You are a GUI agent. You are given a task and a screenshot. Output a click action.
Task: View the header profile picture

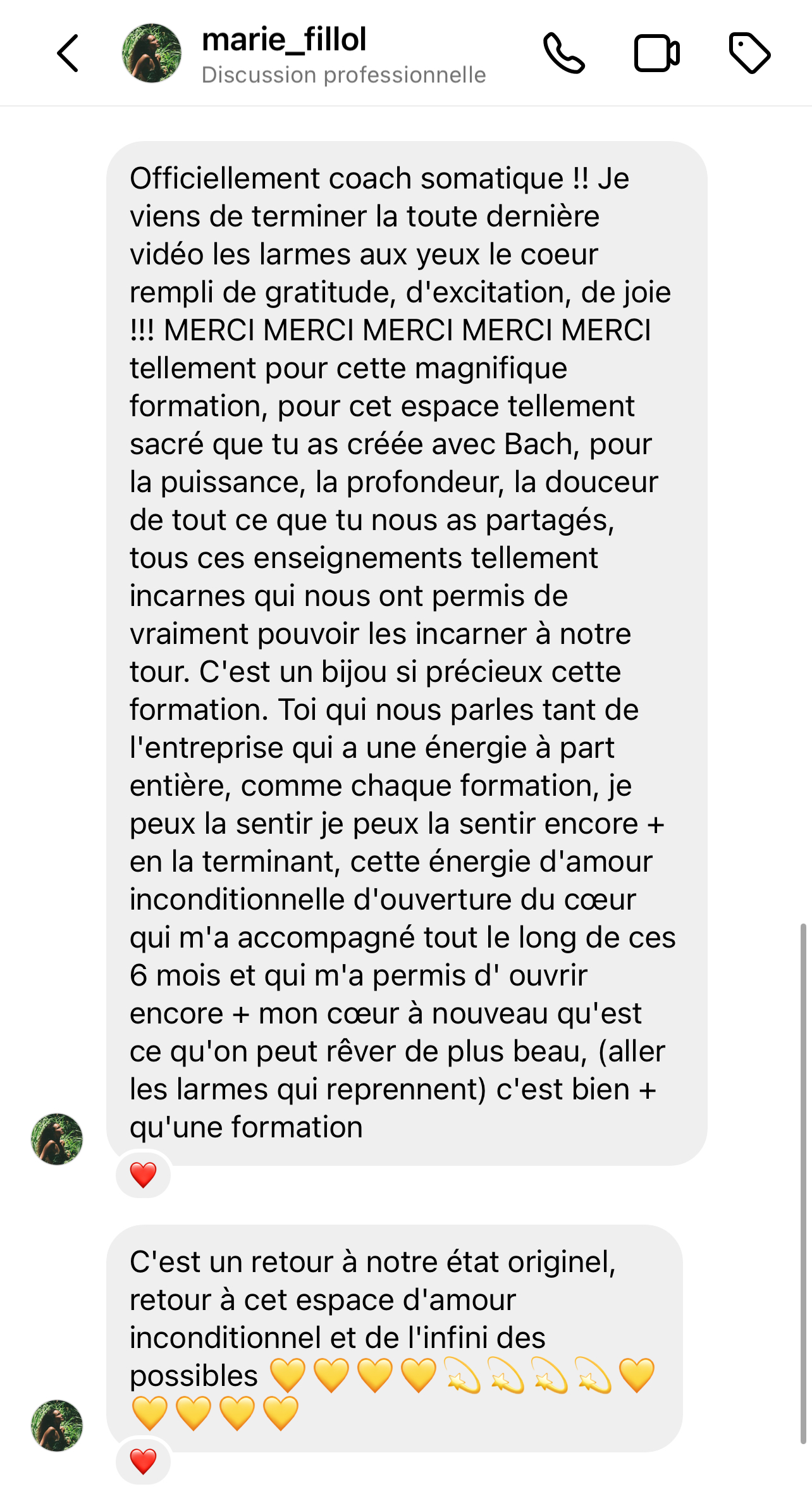151,53
